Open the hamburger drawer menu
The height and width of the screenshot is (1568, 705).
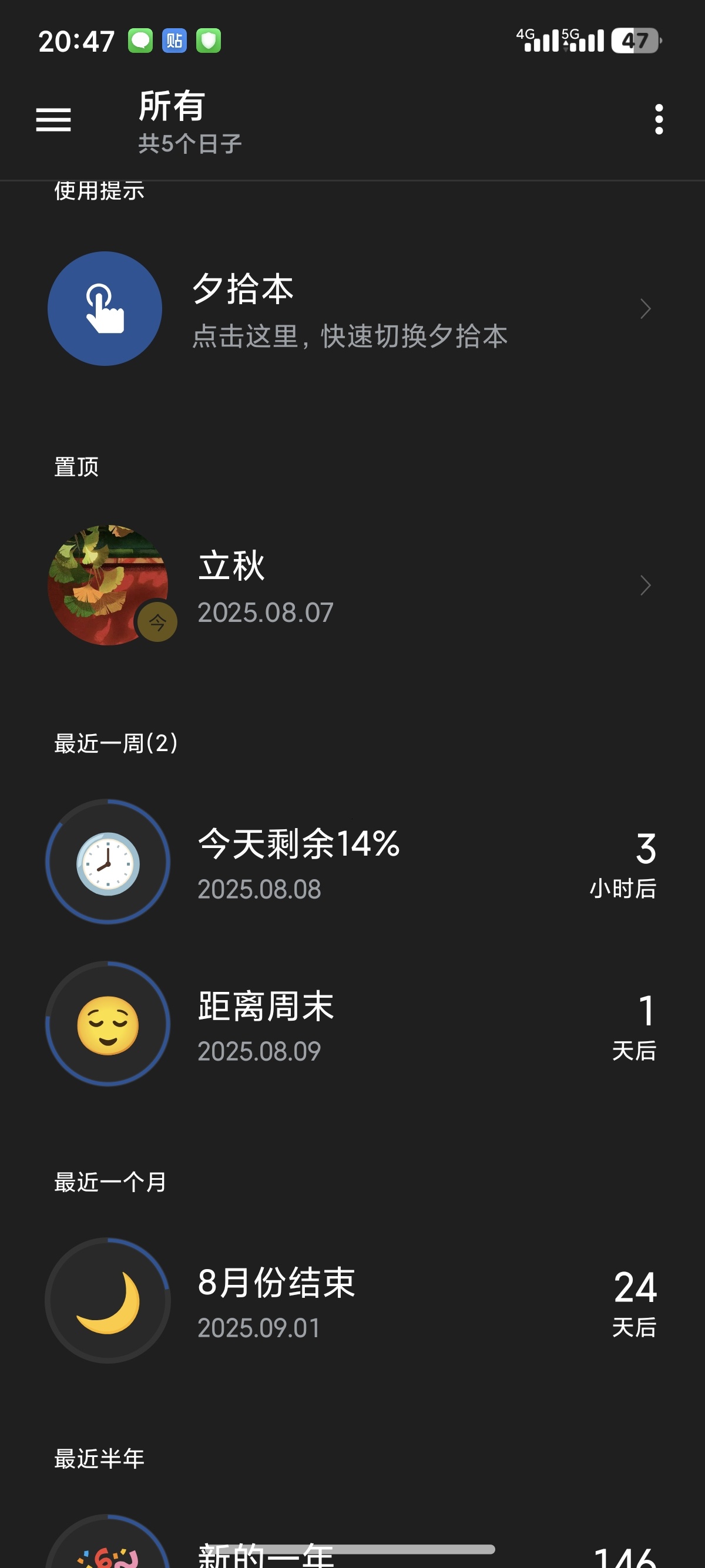pyautogui.click(x=53, y=119)
